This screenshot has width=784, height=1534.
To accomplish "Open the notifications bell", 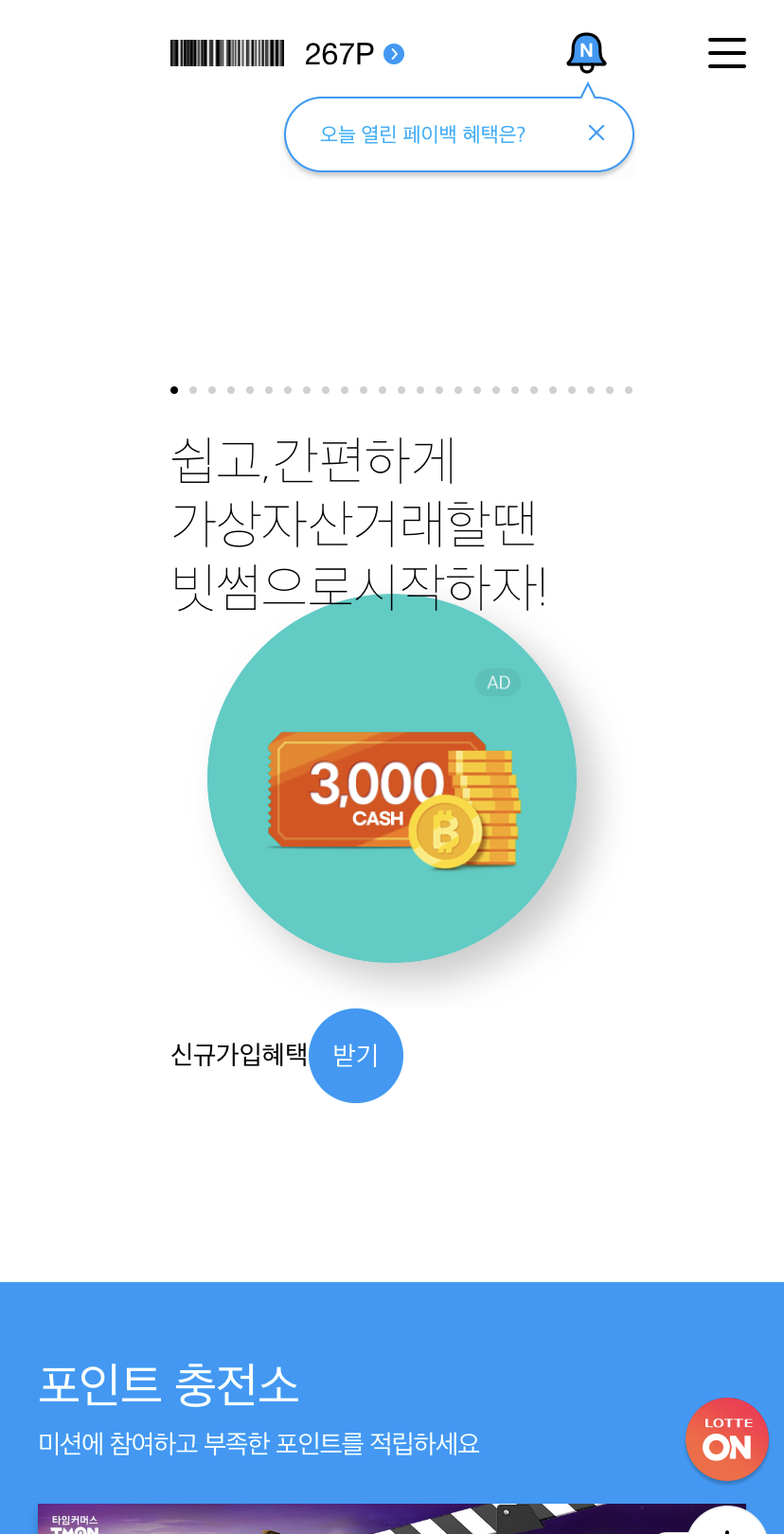I will tap(586, 52).
